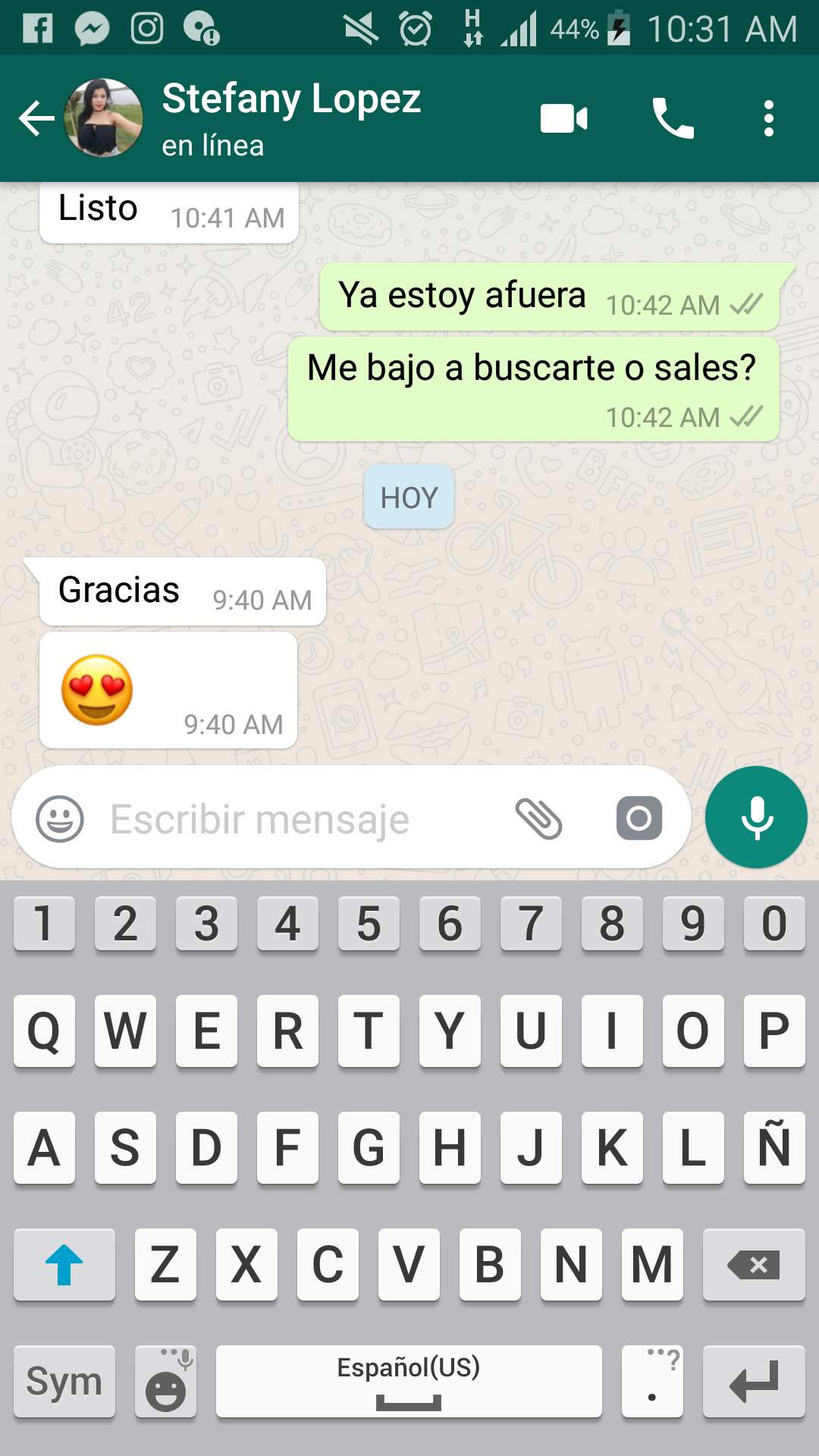Open Stefany Lopez contact info

(x=292, y=118)
